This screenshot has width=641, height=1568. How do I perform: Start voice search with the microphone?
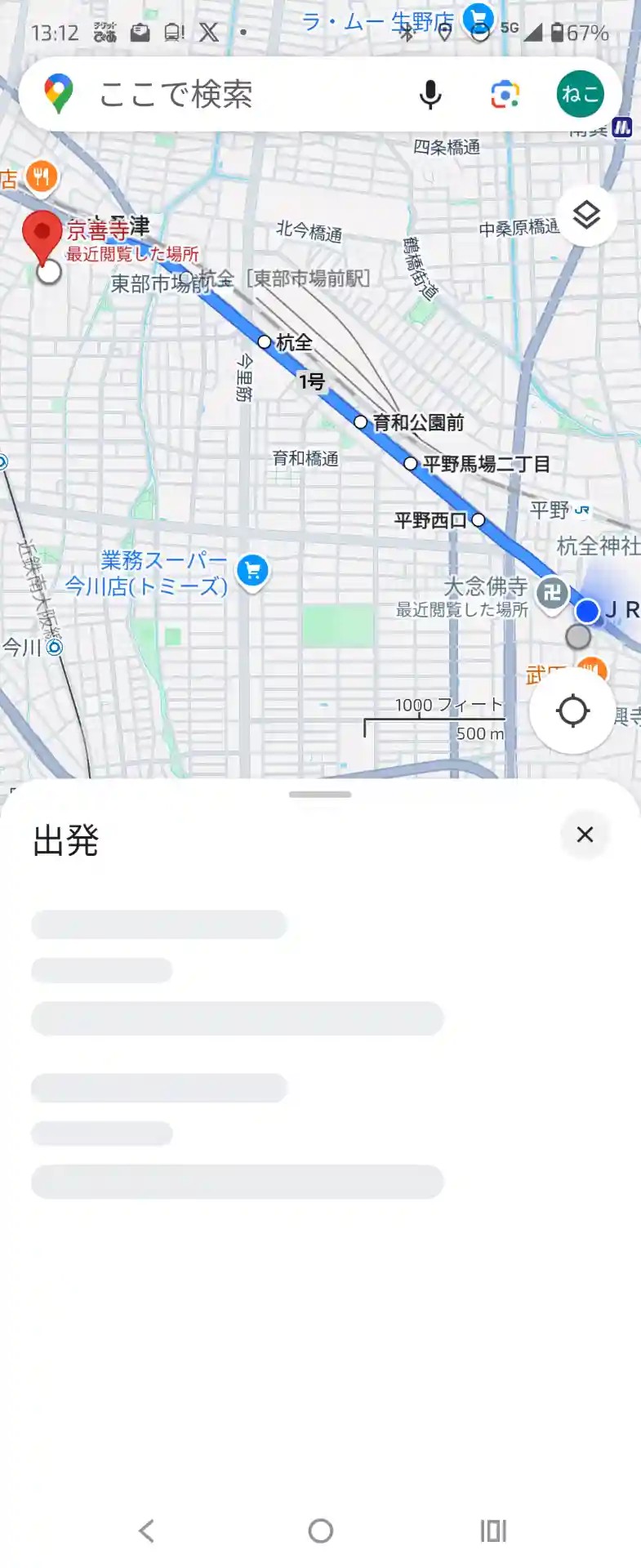pos(430,95)
